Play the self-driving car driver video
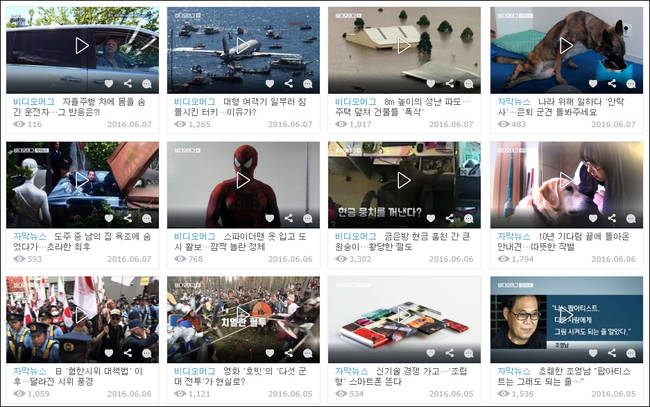The width and height of the screenshot is (650, 407). [x=81, y=45]
